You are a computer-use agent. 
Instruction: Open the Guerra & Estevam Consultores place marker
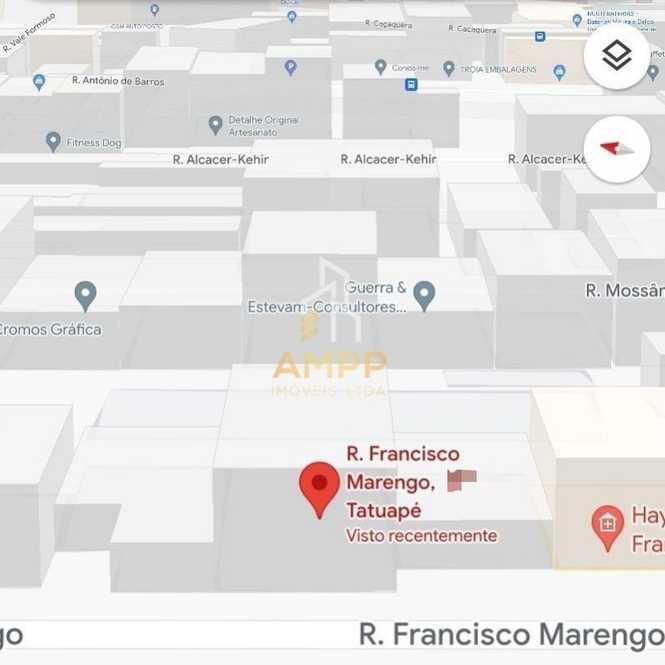pyautogui.click(x=424, y=294)
